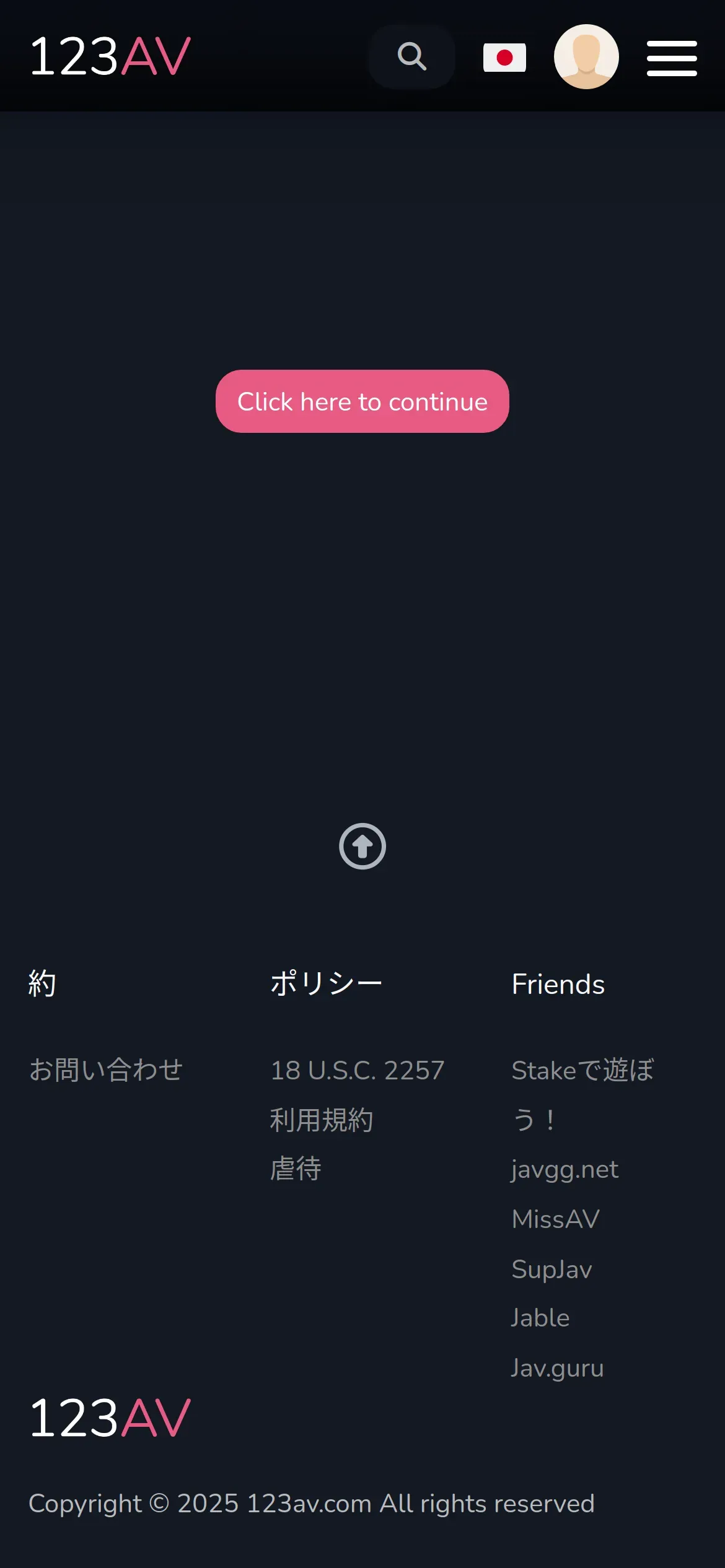The width and height of the screenshot is (725, 1568).
Task: Follow the Jable link
Action: 540,1318
